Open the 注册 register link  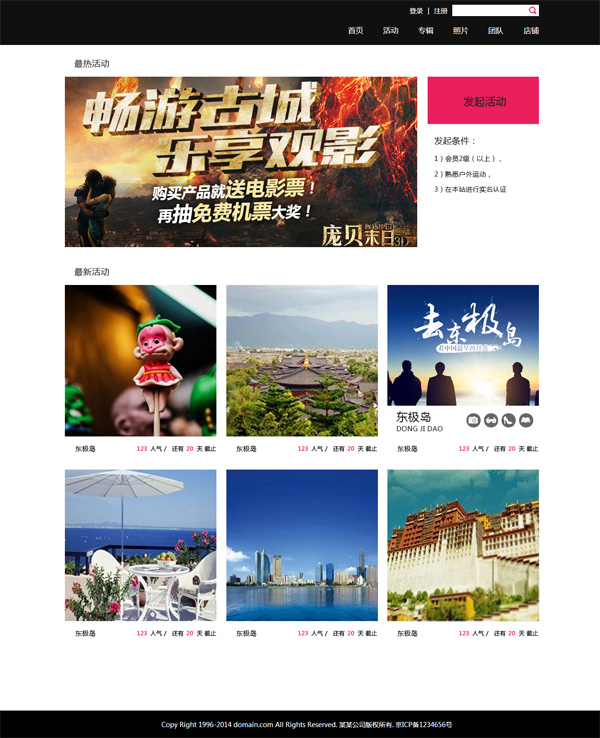(440, 11)
